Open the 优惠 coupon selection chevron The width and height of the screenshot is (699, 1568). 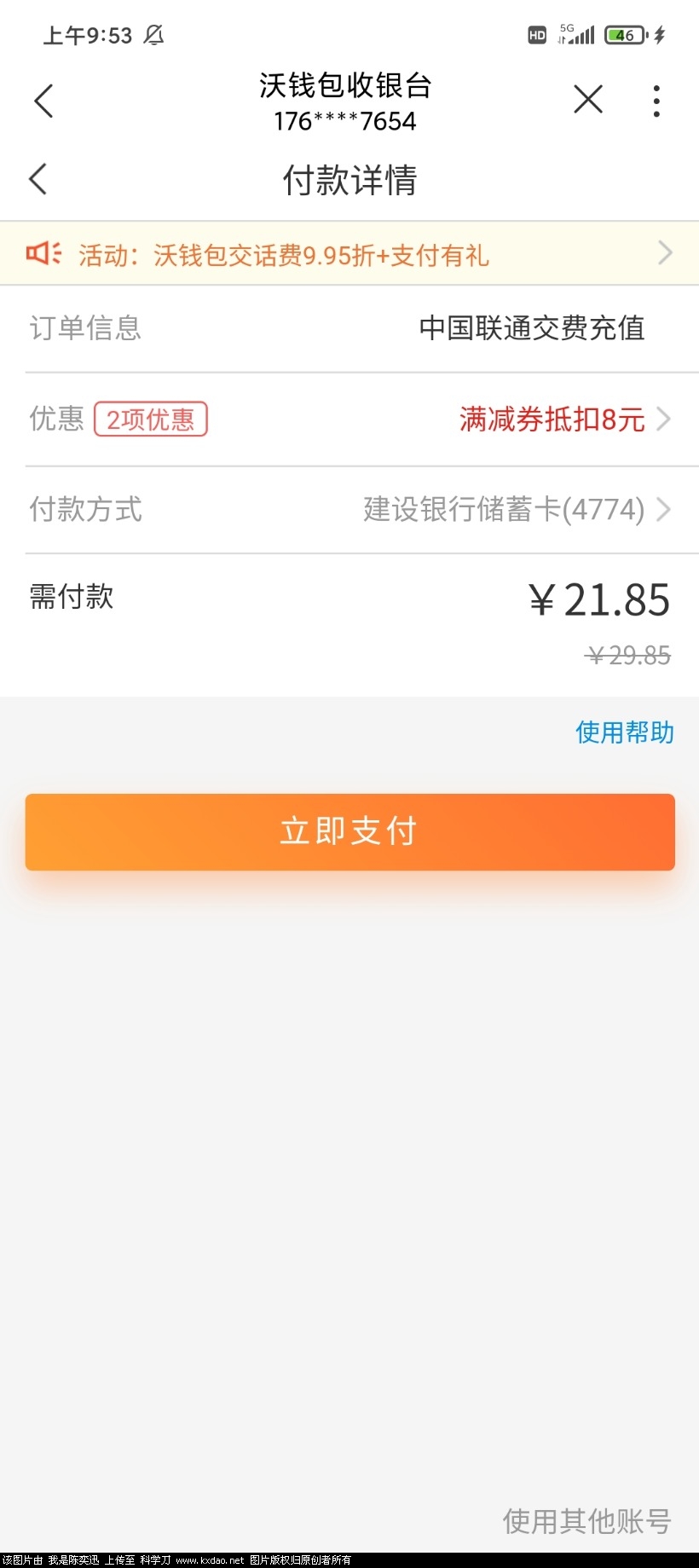click(666, 419)
